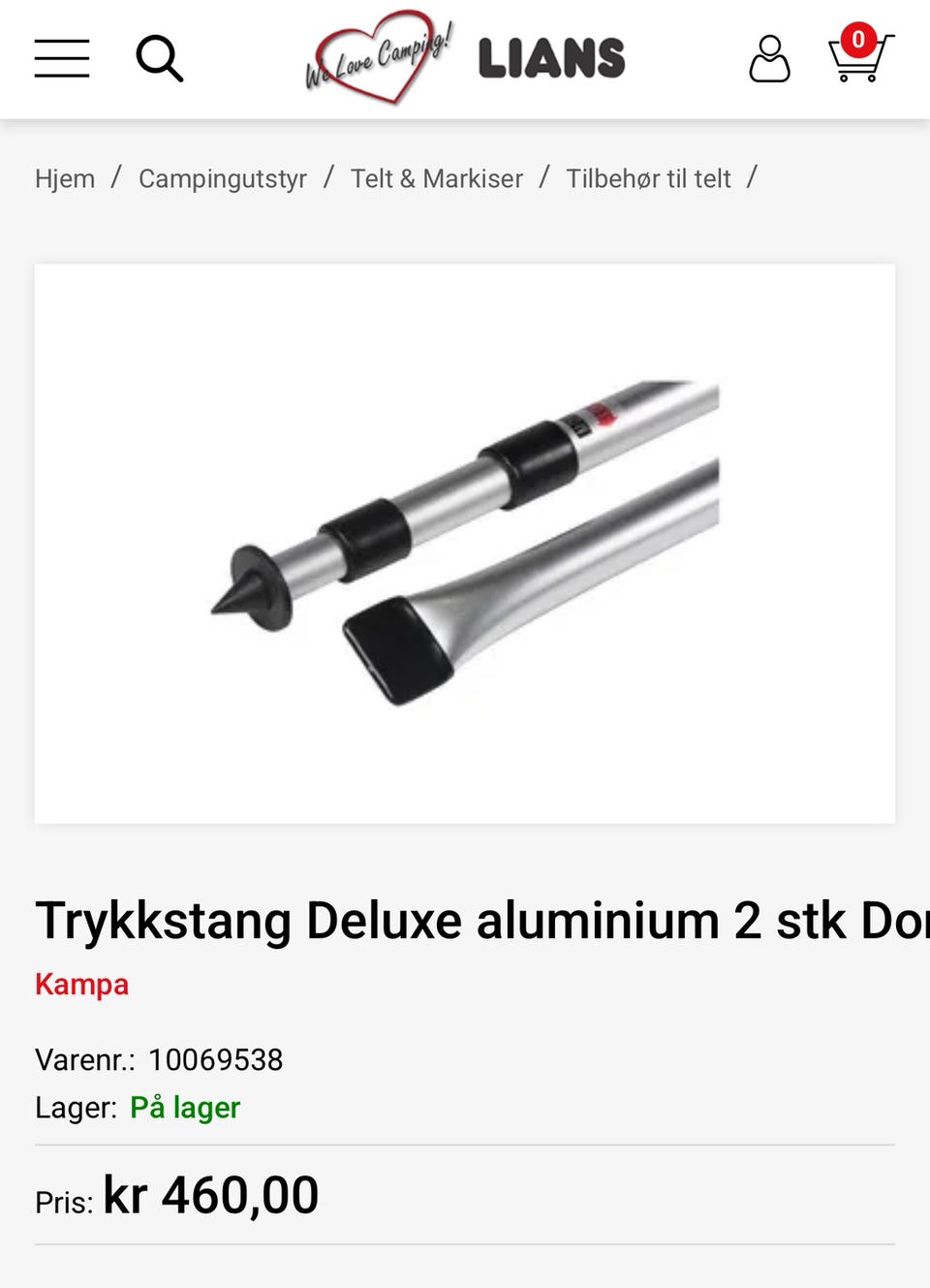Screen dimensions: 930x1288
Task: Navigate to Telt & Markiser category
Action: (x=436, y=178)
